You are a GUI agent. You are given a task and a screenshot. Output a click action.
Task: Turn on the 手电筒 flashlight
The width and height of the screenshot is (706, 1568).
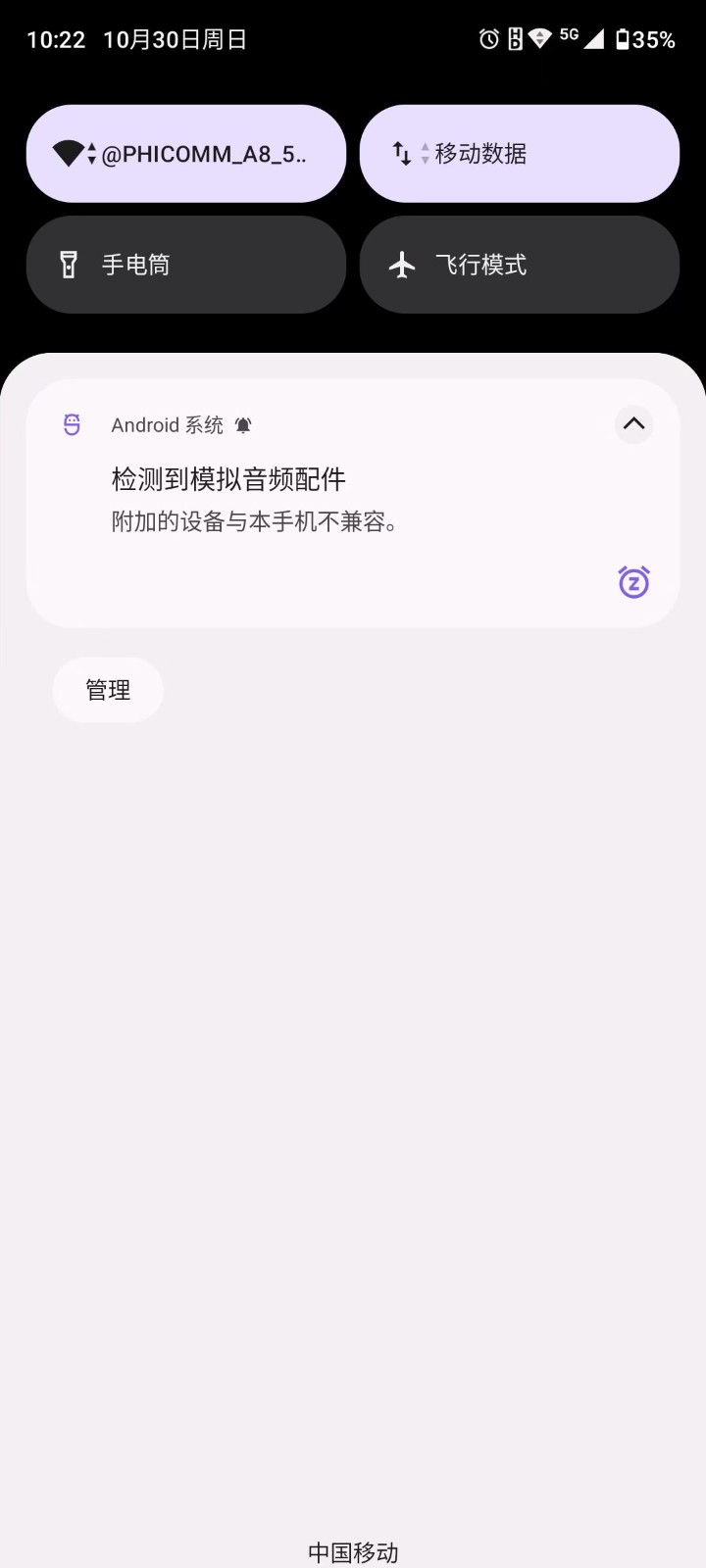(186, 265)
